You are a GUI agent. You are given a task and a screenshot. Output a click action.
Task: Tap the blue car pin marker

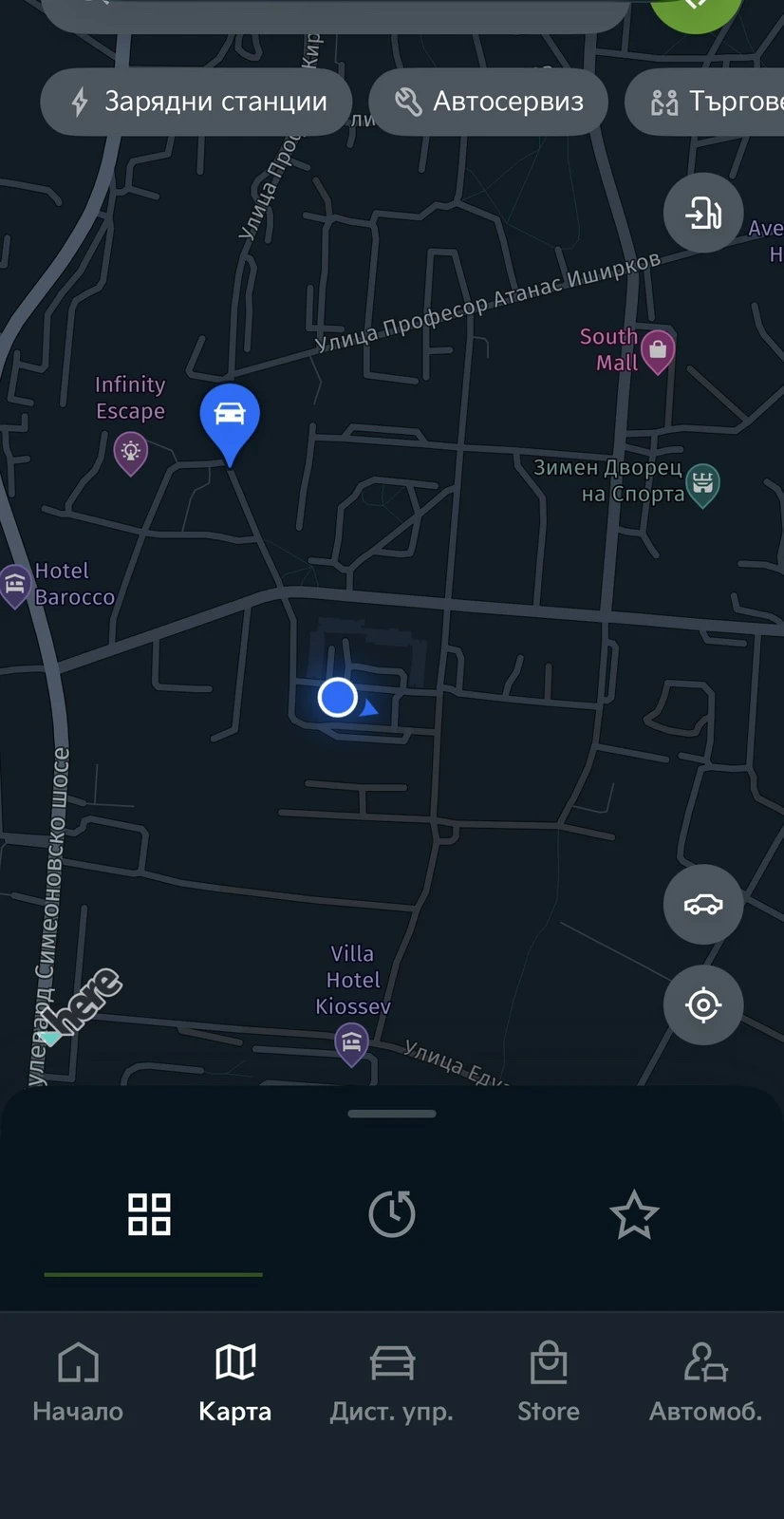[x=230, y=418]
